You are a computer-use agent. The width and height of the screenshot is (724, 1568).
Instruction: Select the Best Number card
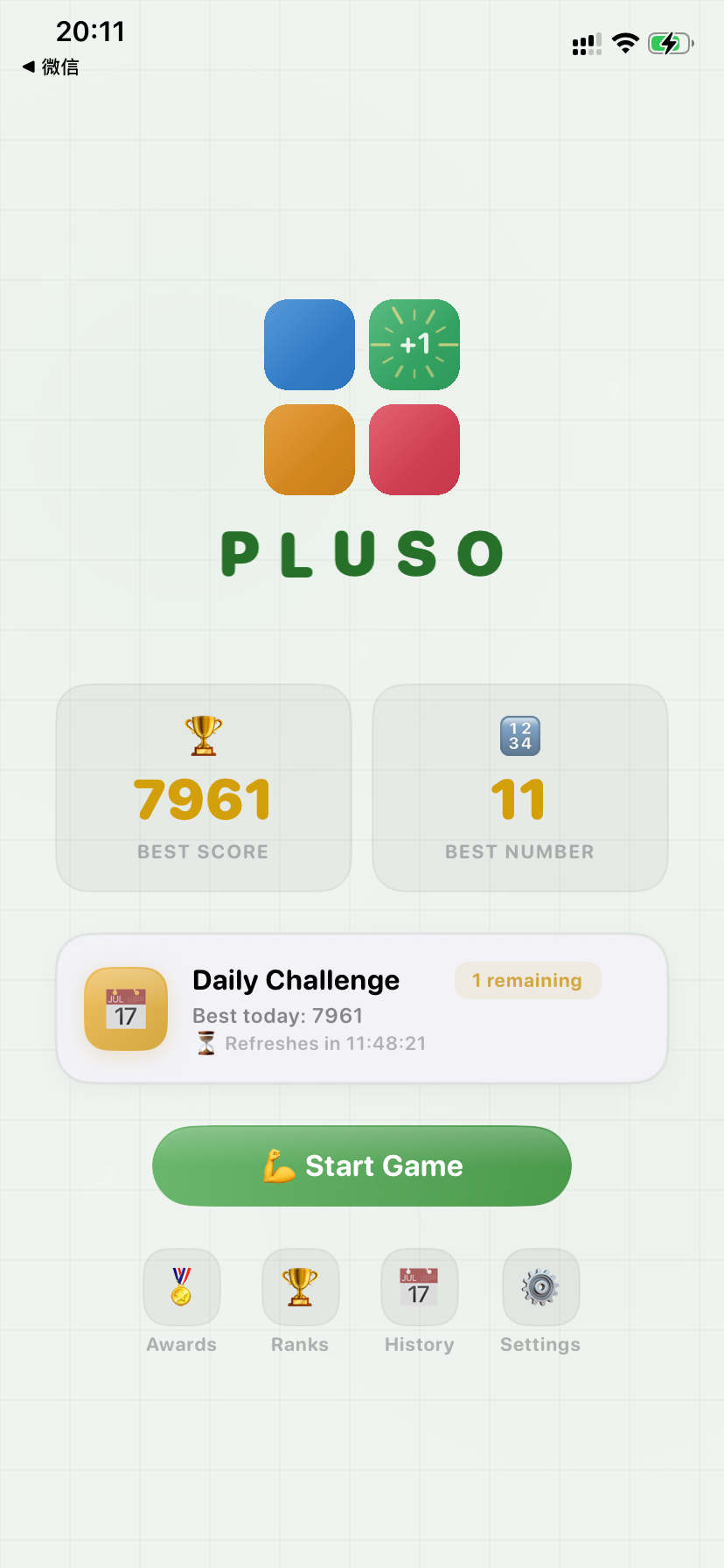(x=519, y=788)
